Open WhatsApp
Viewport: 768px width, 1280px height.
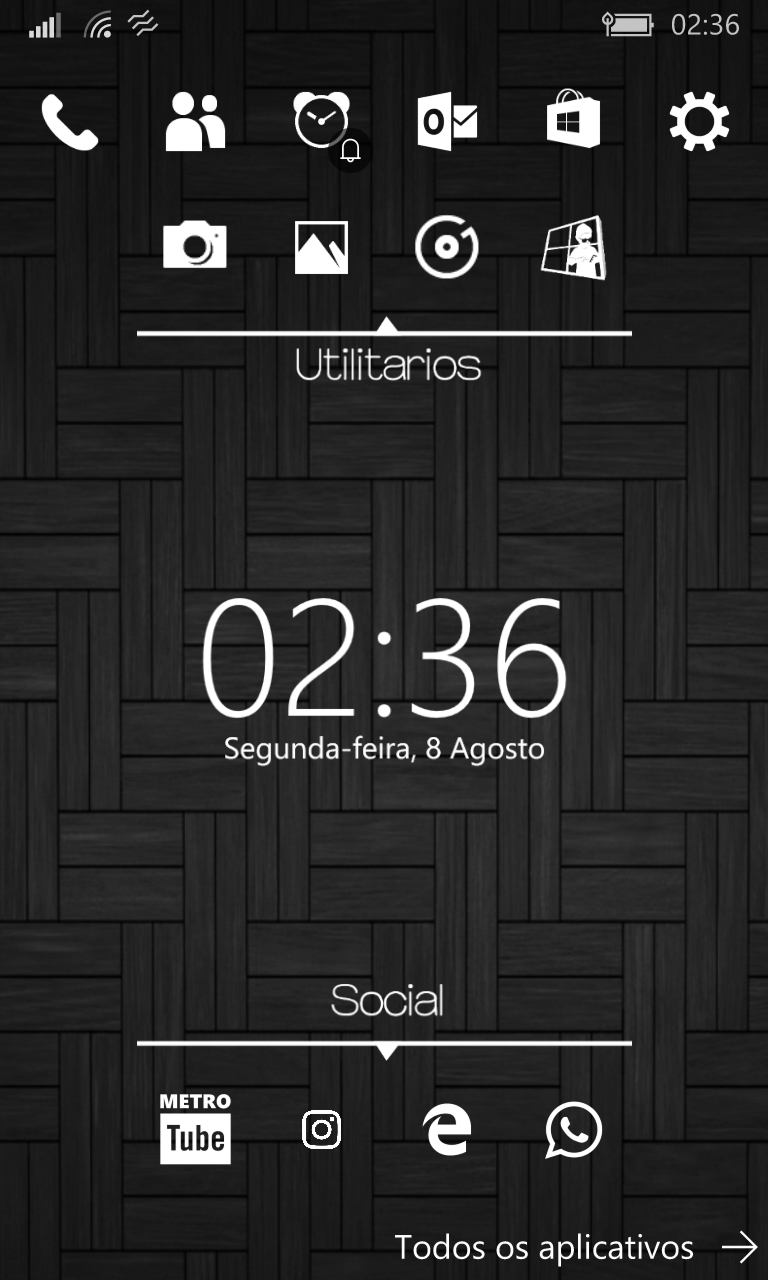[574, 1130]
